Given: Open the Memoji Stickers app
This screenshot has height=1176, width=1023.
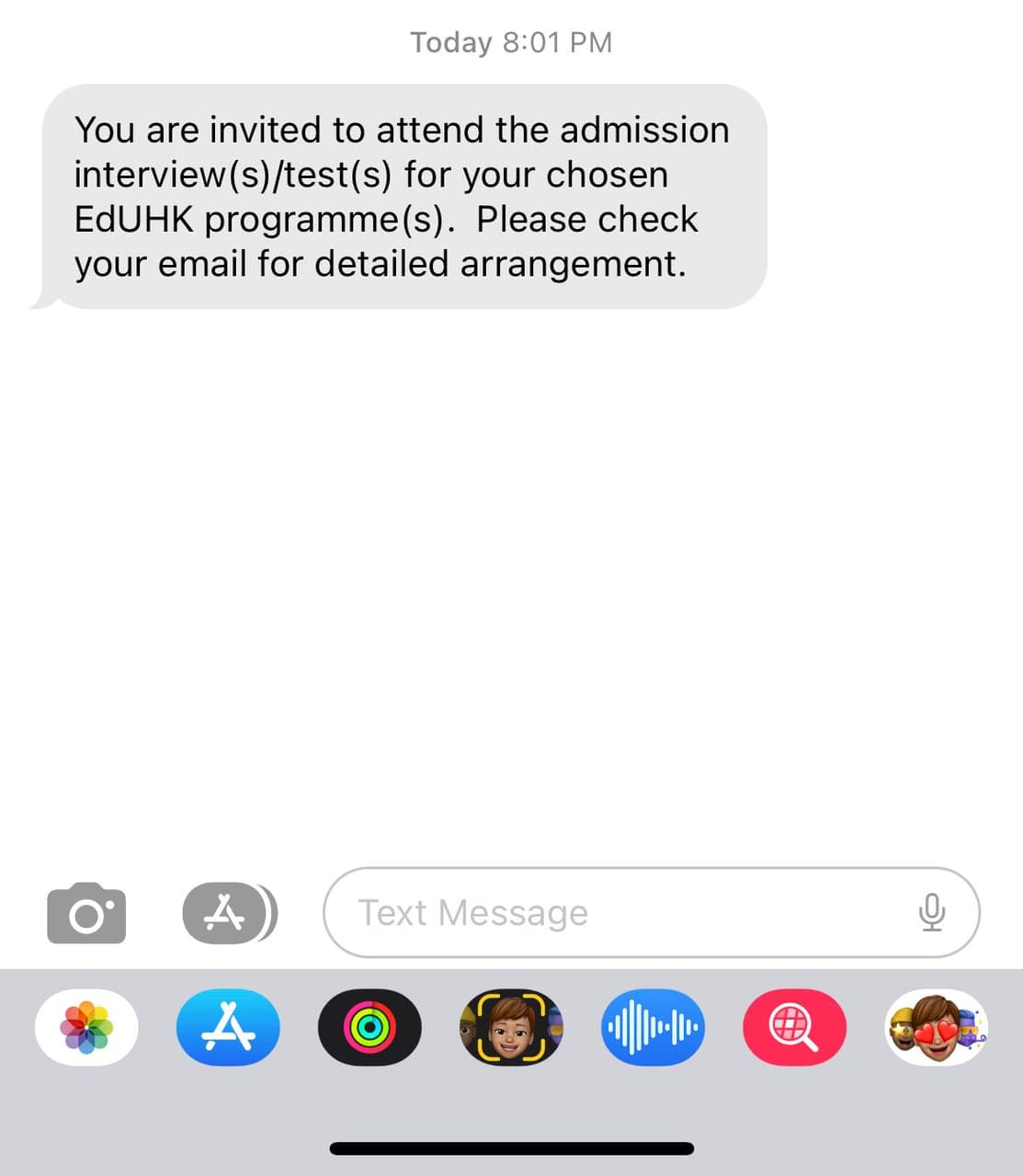Looking at the screenshot, I should [936, 1027].
